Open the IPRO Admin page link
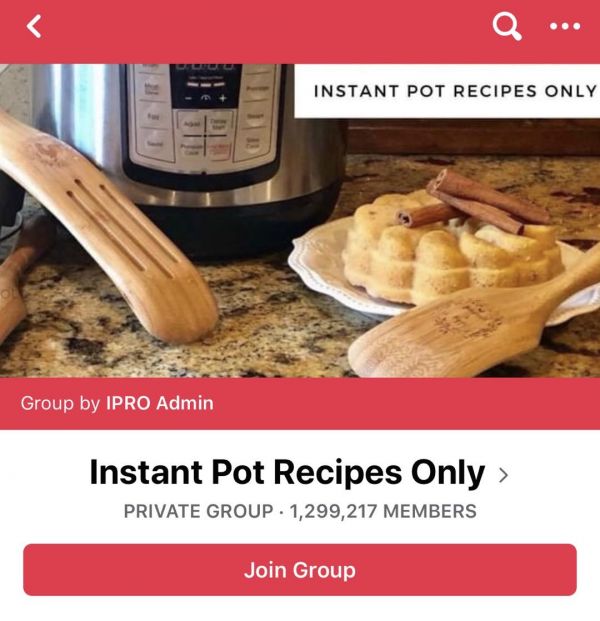The height and width of the screenshot is (621, 600). click(159, 404)
